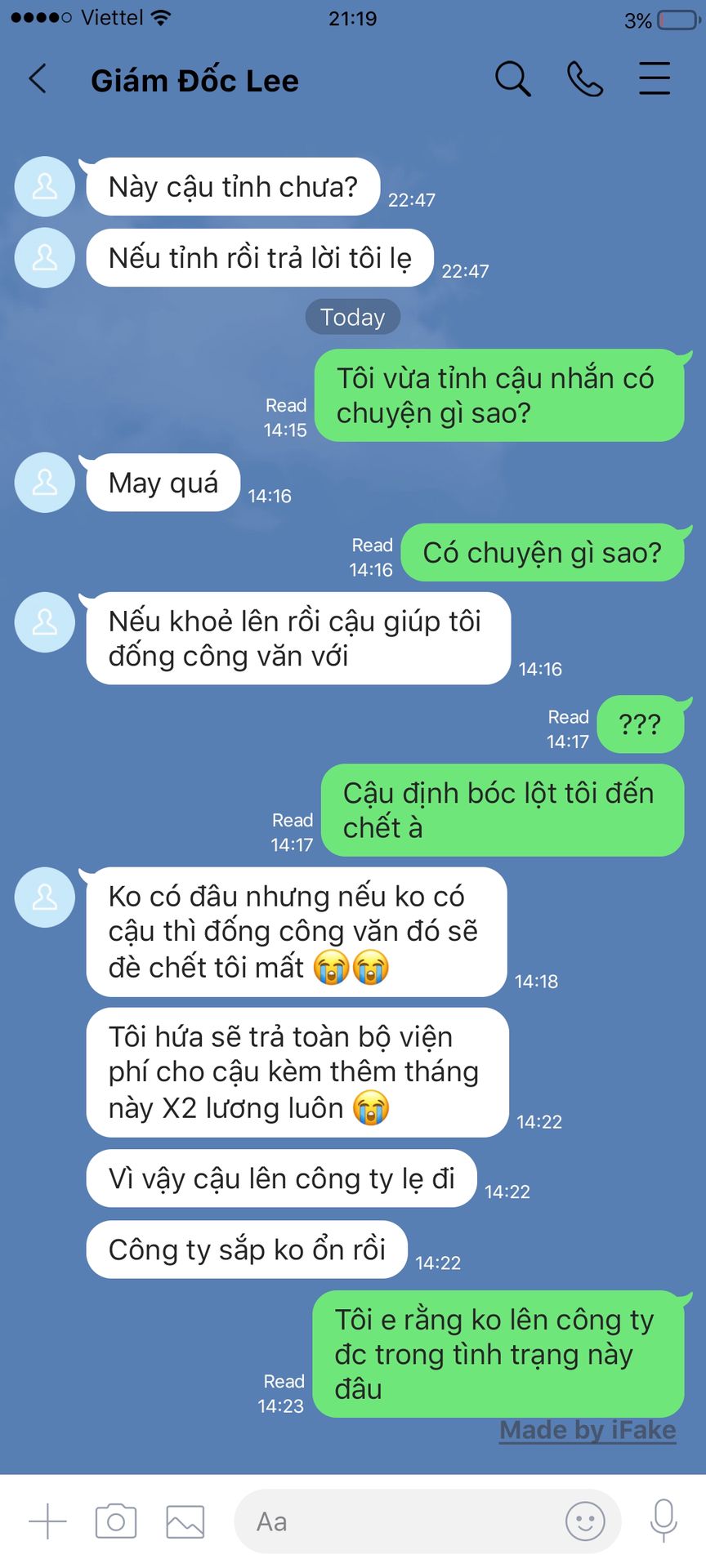Screen dimensions: 706x1568
Task: Open the chat menu
Action: [x=654, y=80]
